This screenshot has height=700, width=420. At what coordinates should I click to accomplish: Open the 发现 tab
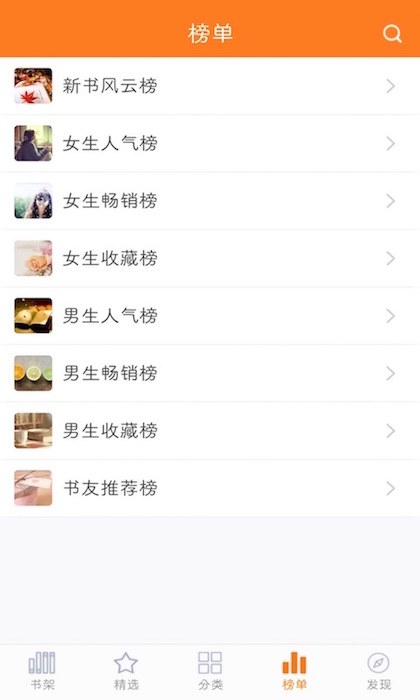(378, 671)
